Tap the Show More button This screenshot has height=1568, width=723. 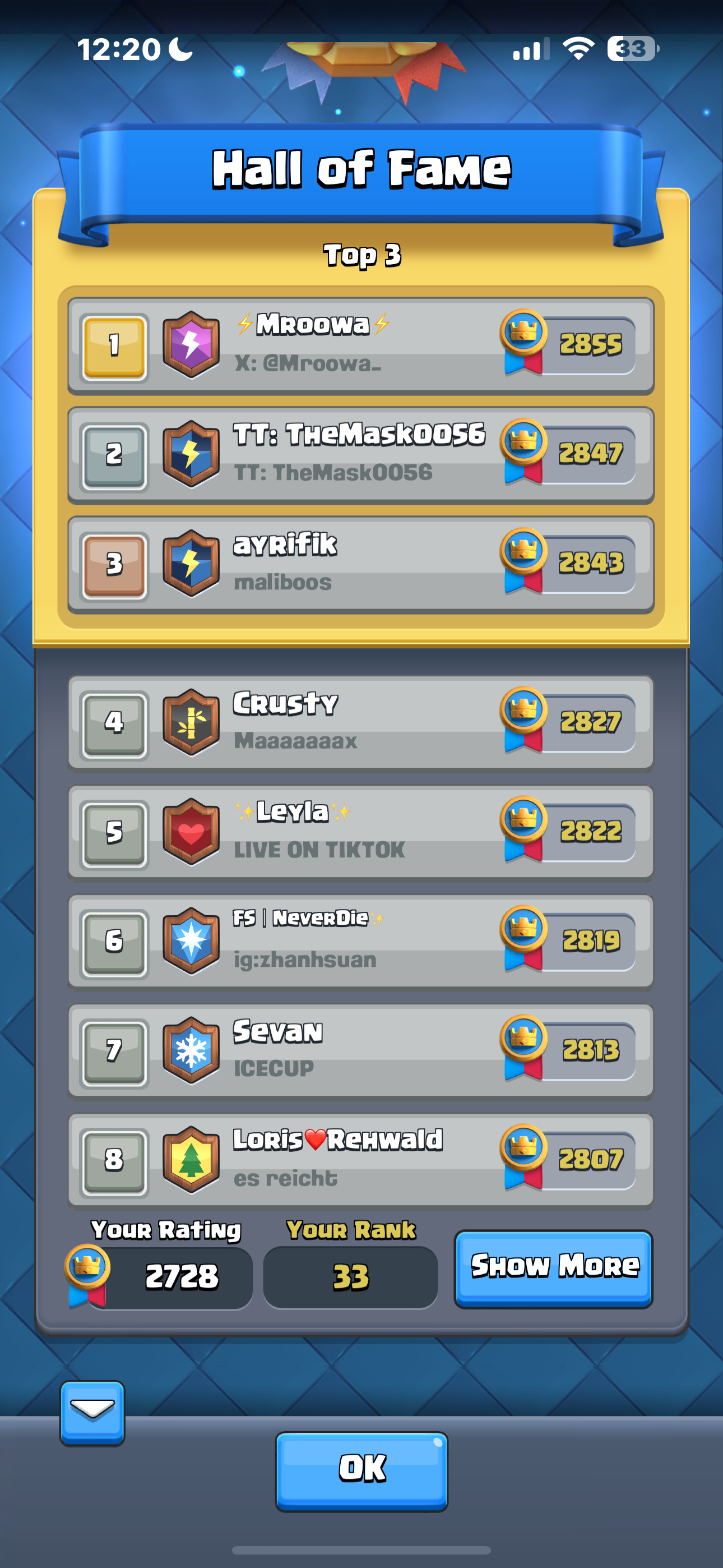(553, 1268)
